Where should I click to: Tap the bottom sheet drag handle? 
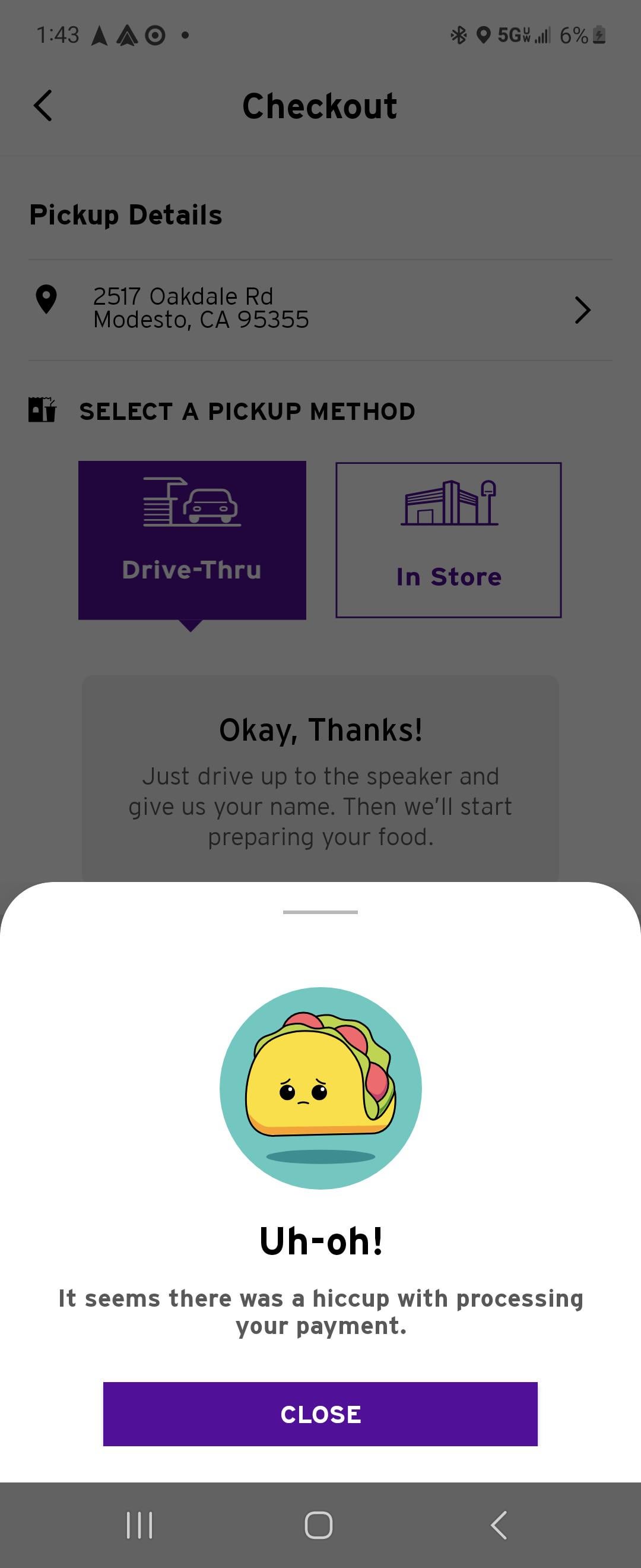(320, 912)
